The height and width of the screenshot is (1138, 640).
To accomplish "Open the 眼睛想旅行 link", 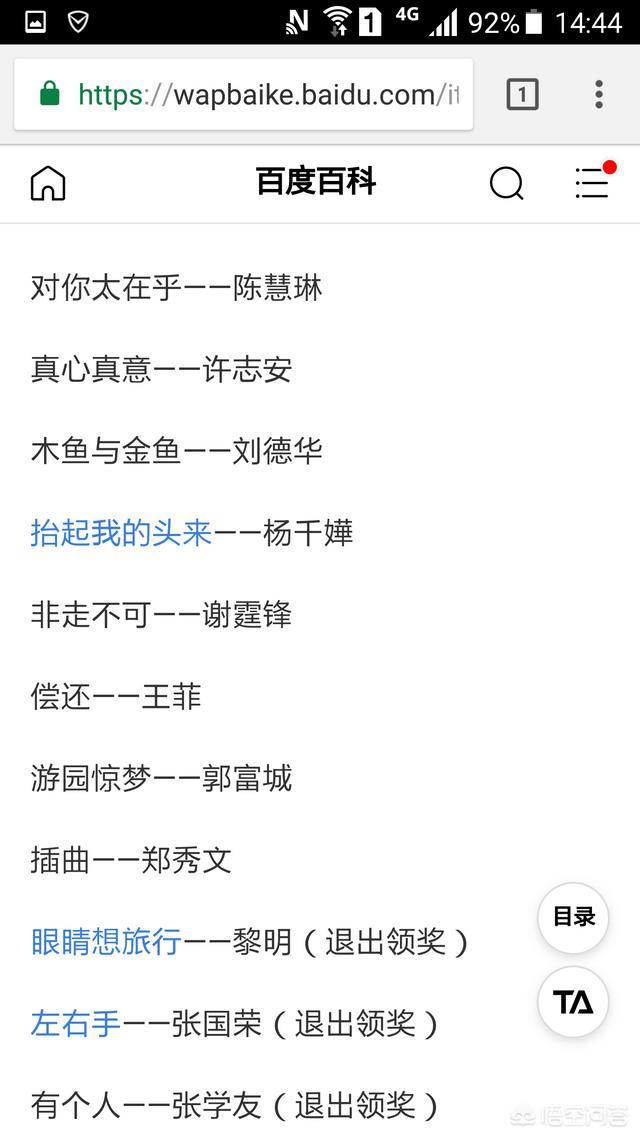I will 106,941.
